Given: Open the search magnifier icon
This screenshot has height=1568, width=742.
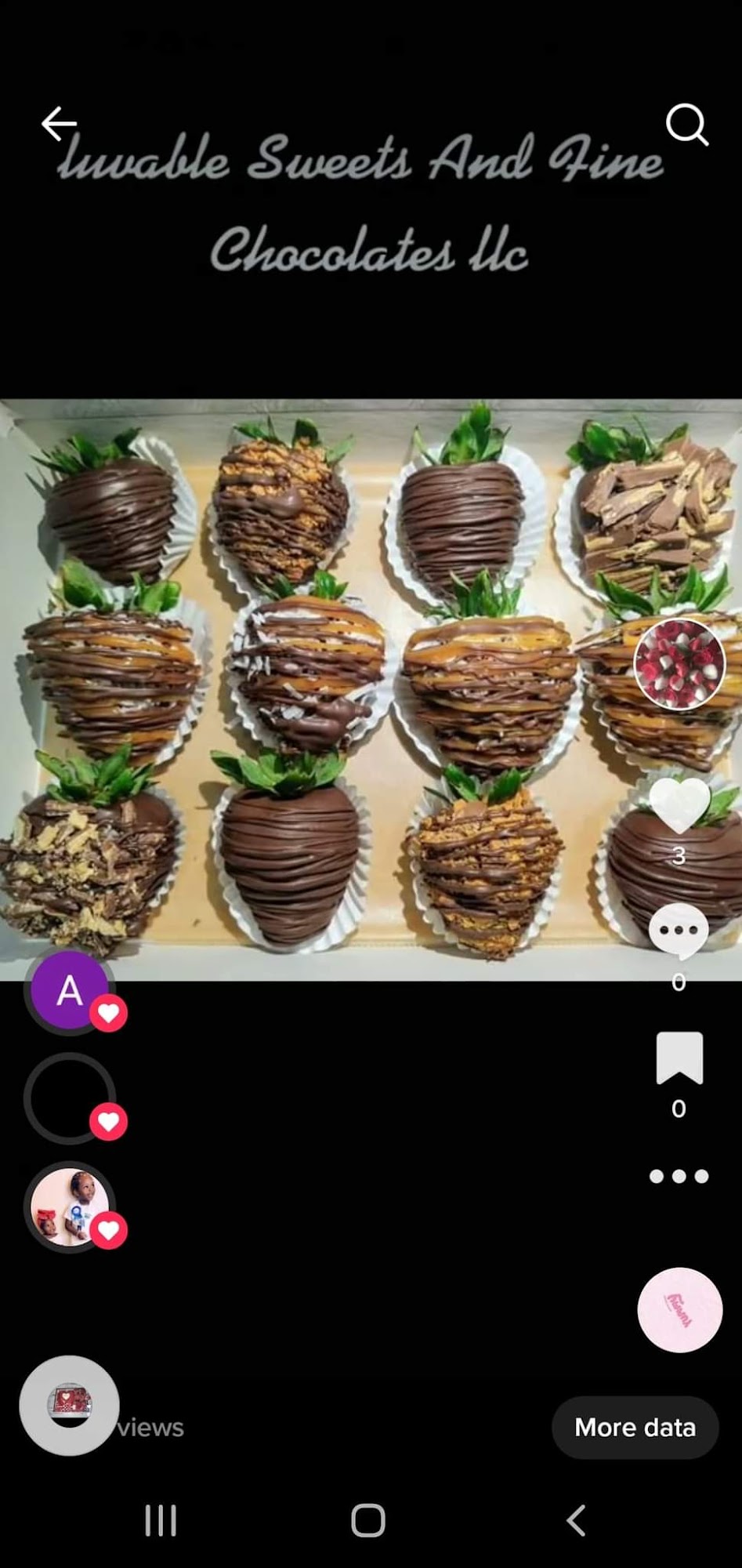Looking at the screenshot, I should tap(687, 124).
